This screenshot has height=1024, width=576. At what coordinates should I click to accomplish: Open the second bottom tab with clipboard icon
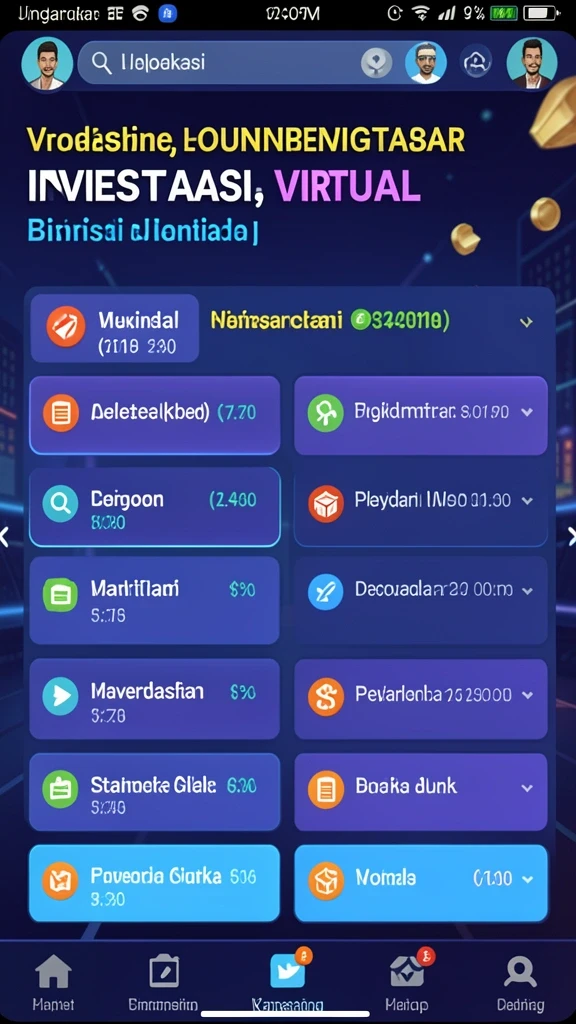click(x=163, y=982)
